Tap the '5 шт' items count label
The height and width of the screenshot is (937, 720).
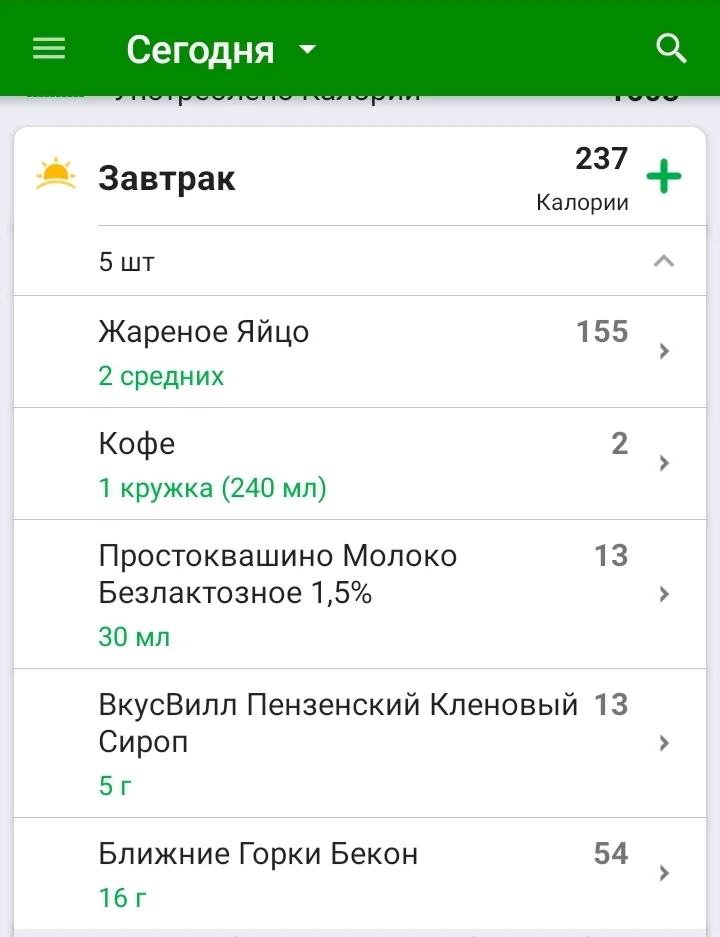pyautogui.click(x=123, y=261)
